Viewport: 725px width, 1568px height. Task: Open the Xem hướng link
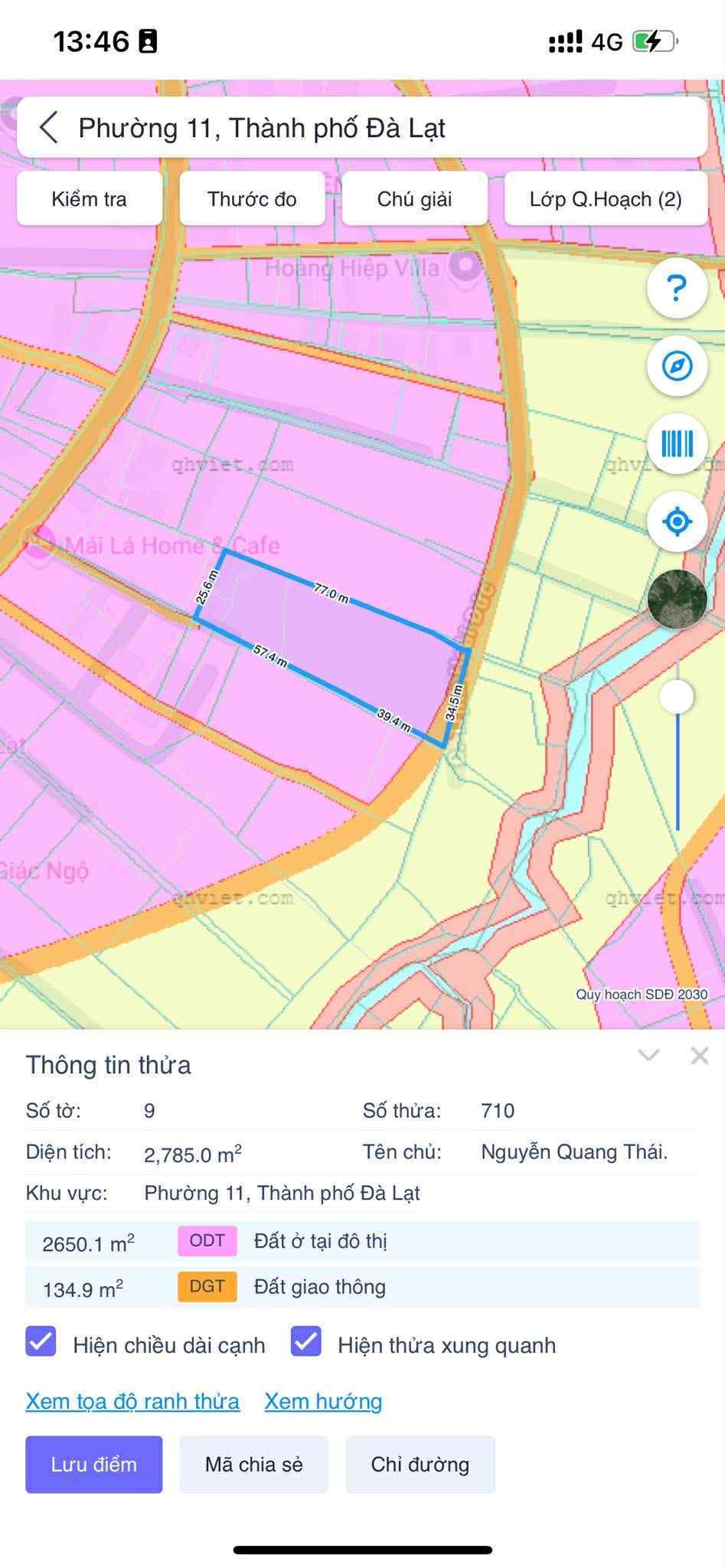click(x=323, y=1401)
